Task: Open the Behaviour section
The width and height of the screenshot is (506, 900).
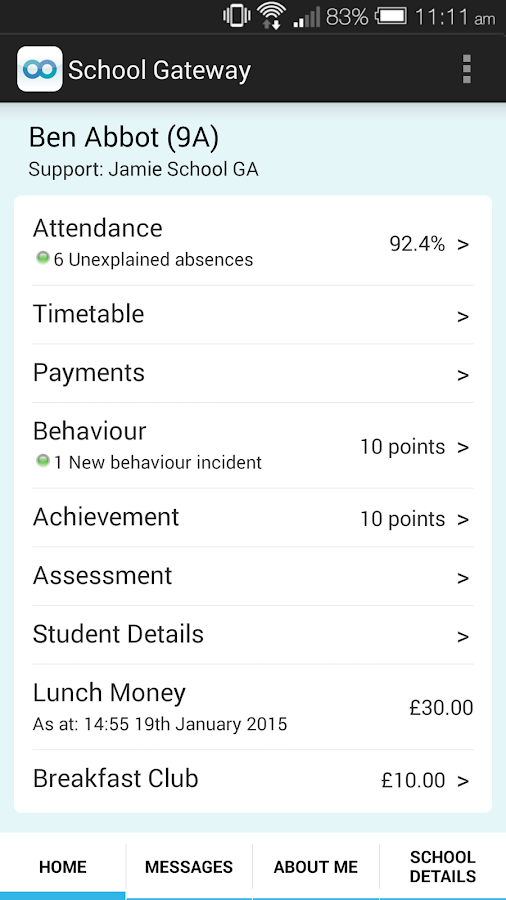Action: 252,445
